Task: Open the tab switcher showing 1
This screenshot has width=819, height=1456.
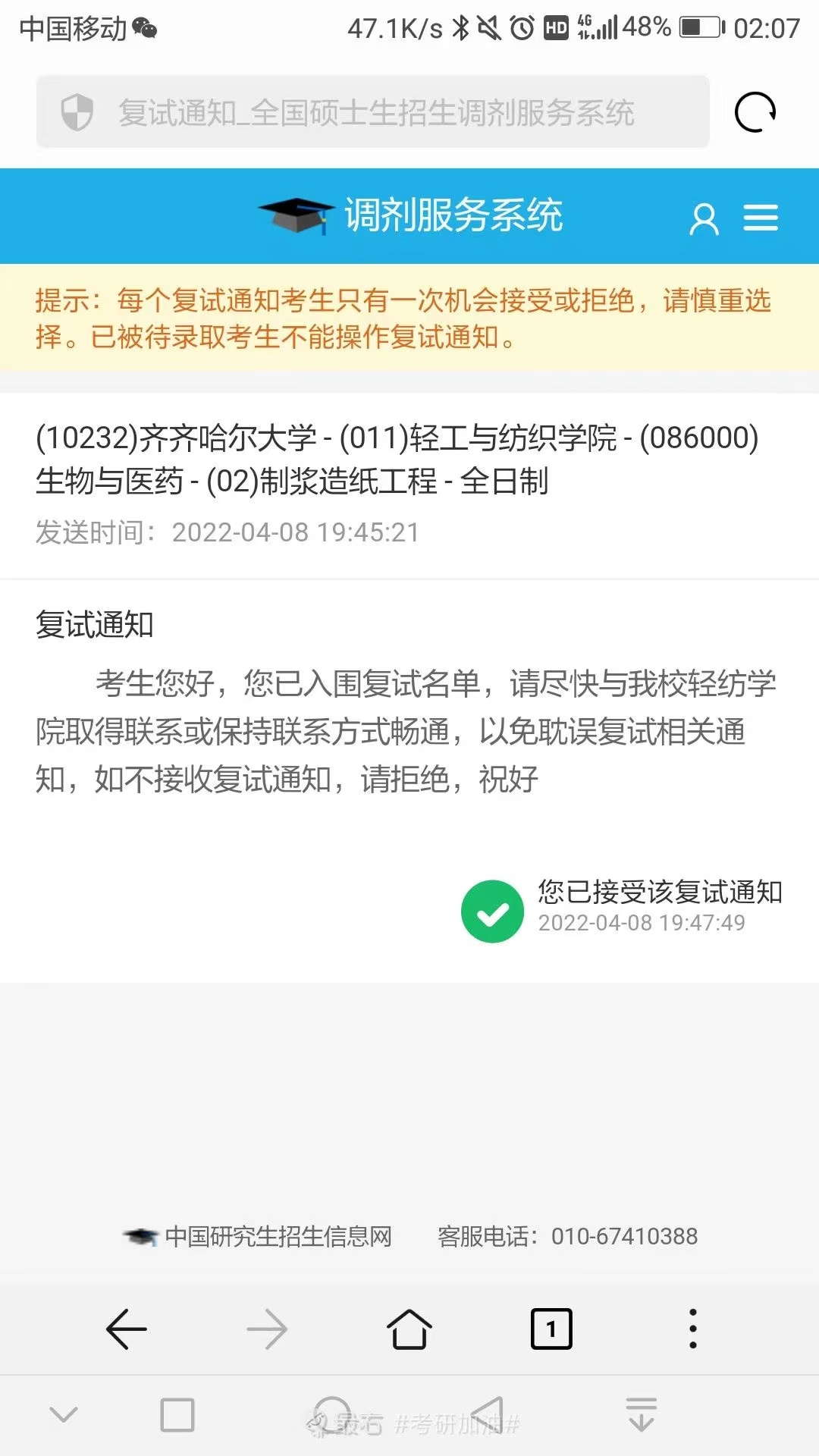Action: pos(551,1329)
